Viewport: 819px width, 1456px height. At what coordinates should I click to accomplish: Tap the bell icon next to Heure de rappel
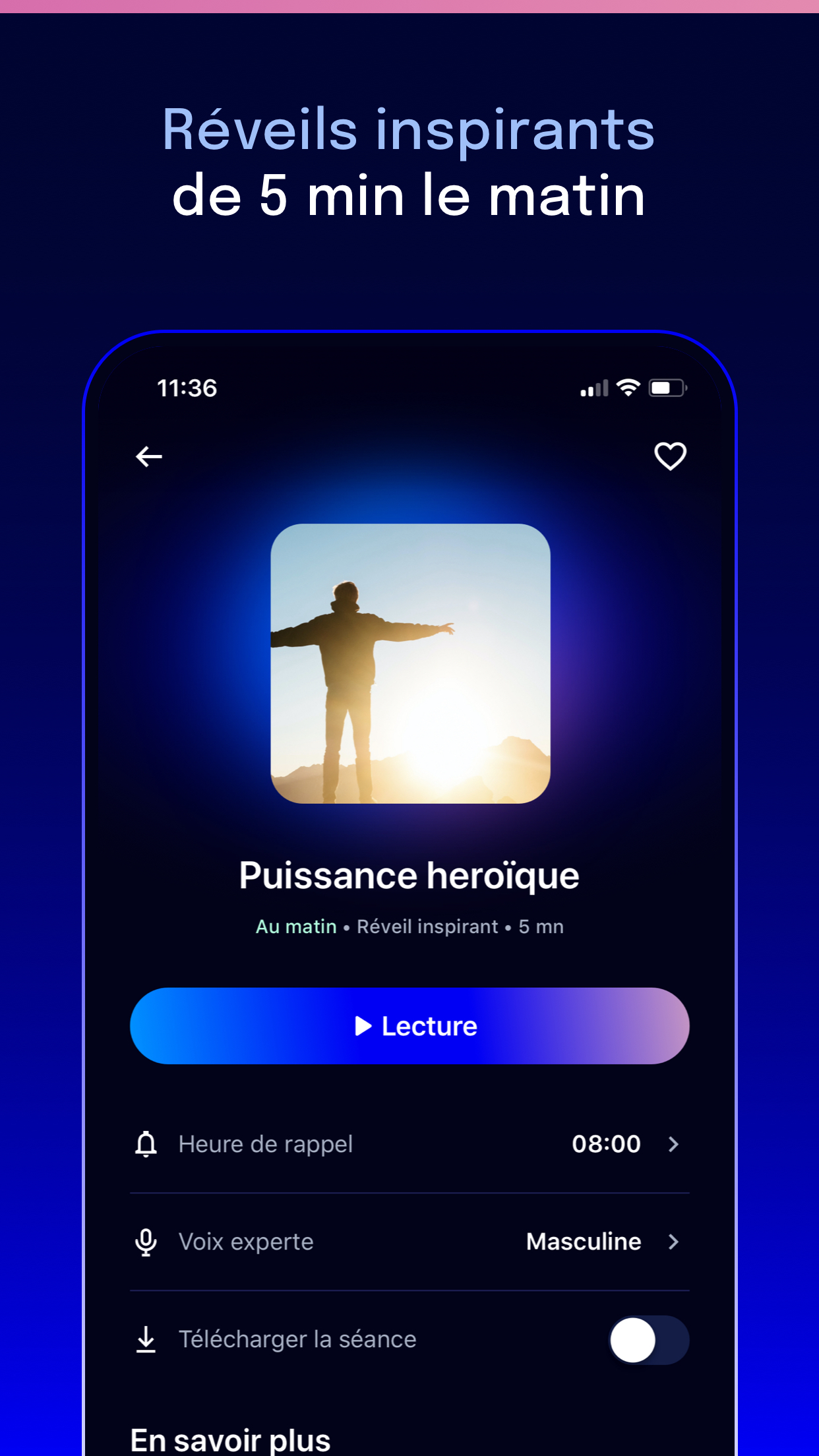pos(146,1144)
